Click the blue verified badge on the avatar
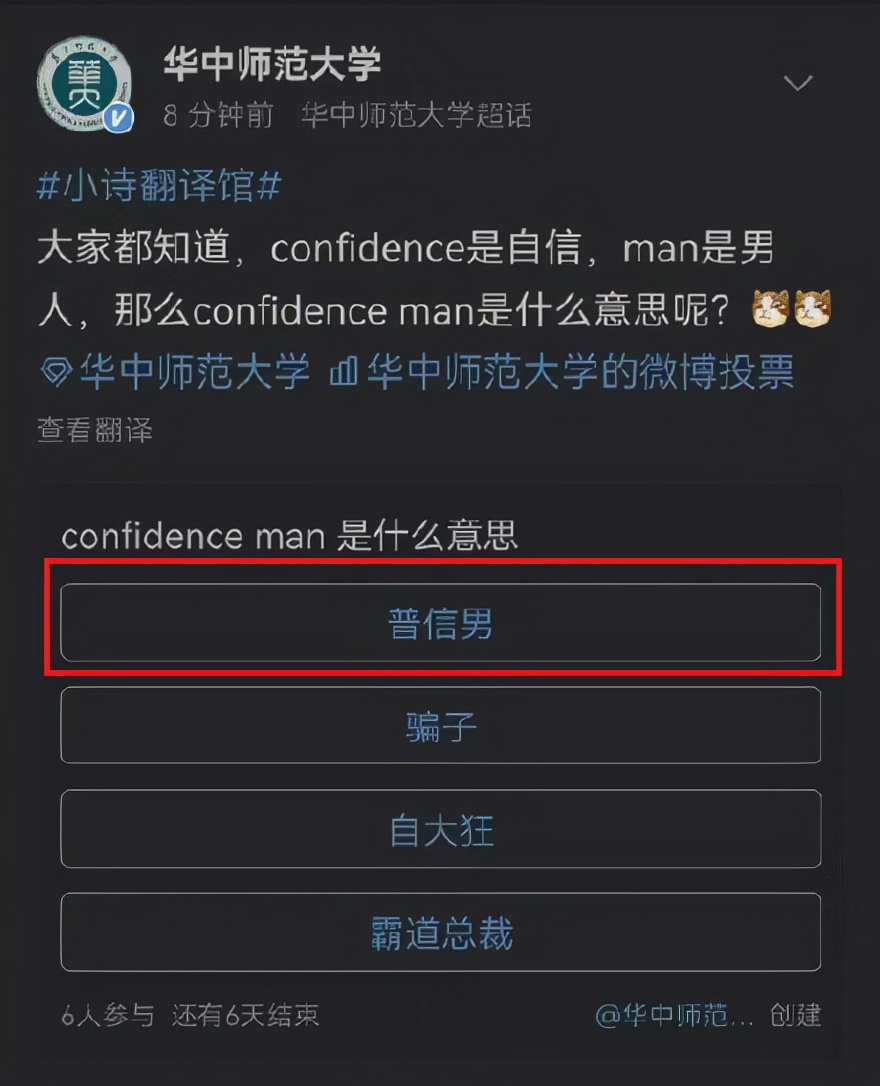880x1086 pixels. click(x=120, y=118)
